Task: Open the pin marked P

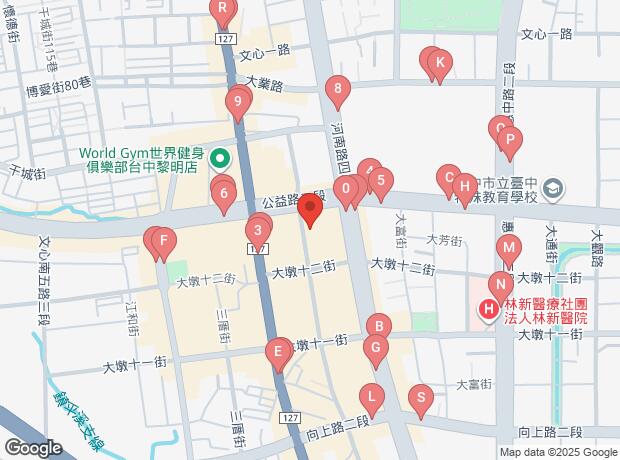Action: coord(510,141)
